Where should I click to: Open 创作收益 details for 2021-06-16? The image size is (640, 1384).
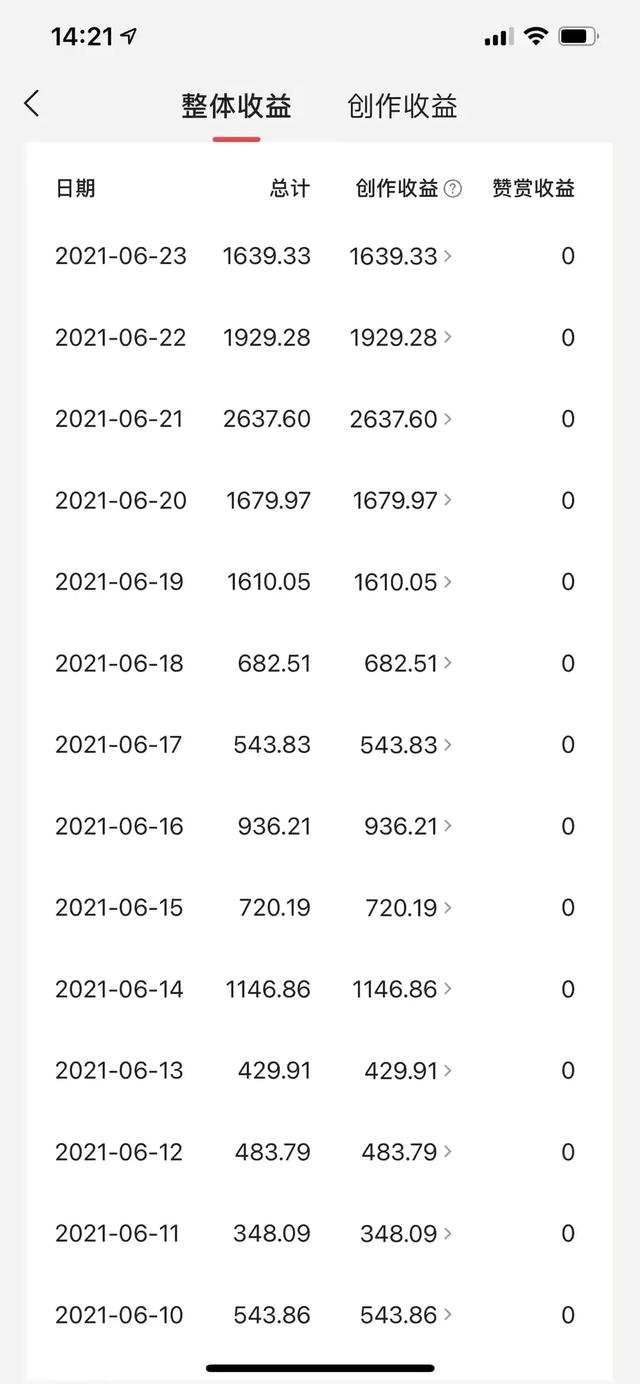point(408,826)
